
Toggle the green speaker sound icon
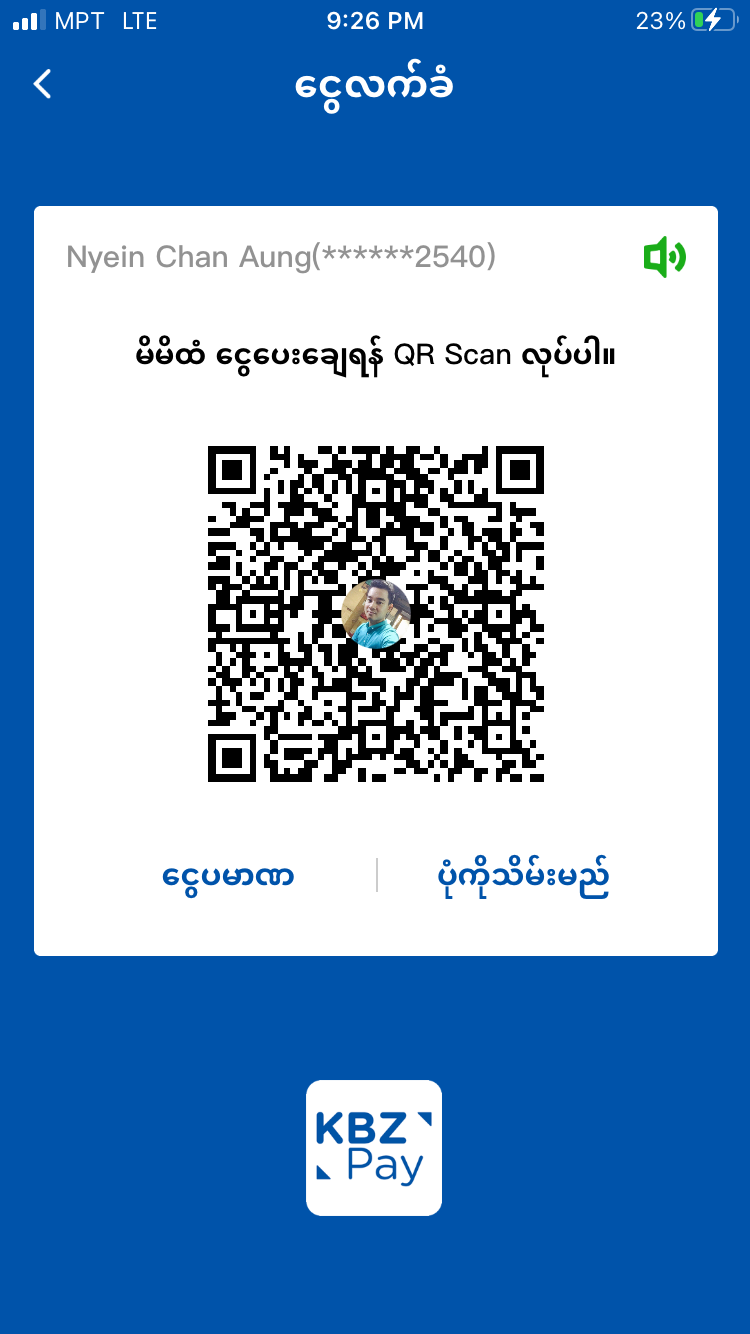pyautogui.click(x=664, y=258)
